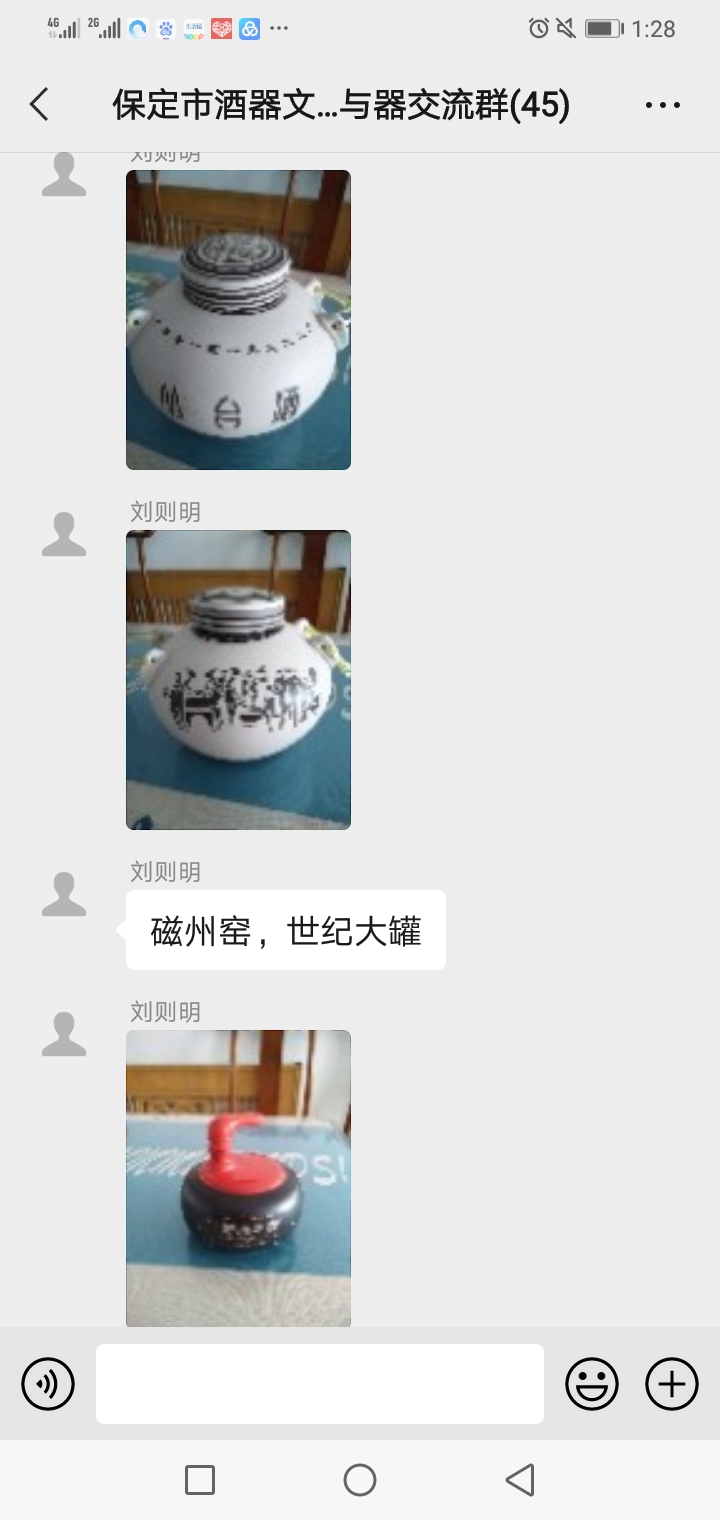Screen dimensions: 720x1520
Task: Open the red and black curling-stone photo
Action: (238, 1178)
